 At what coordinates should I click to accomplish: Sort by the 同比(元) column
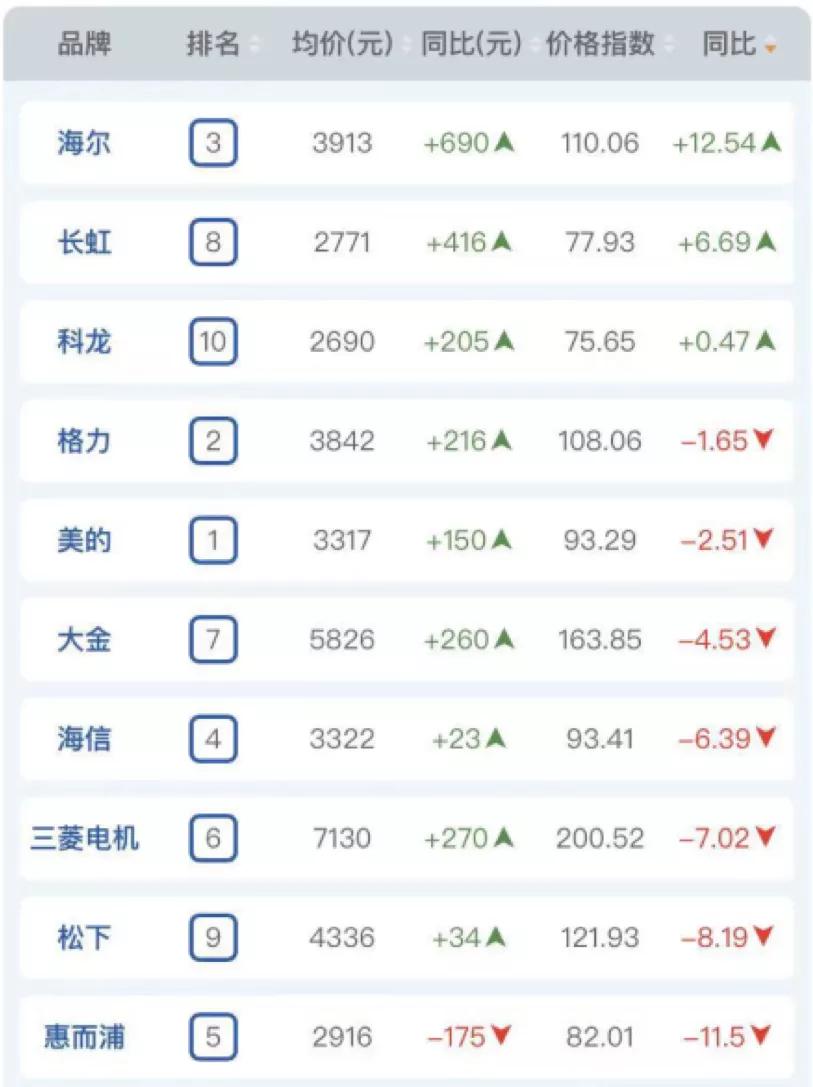(x=472, y=45)
